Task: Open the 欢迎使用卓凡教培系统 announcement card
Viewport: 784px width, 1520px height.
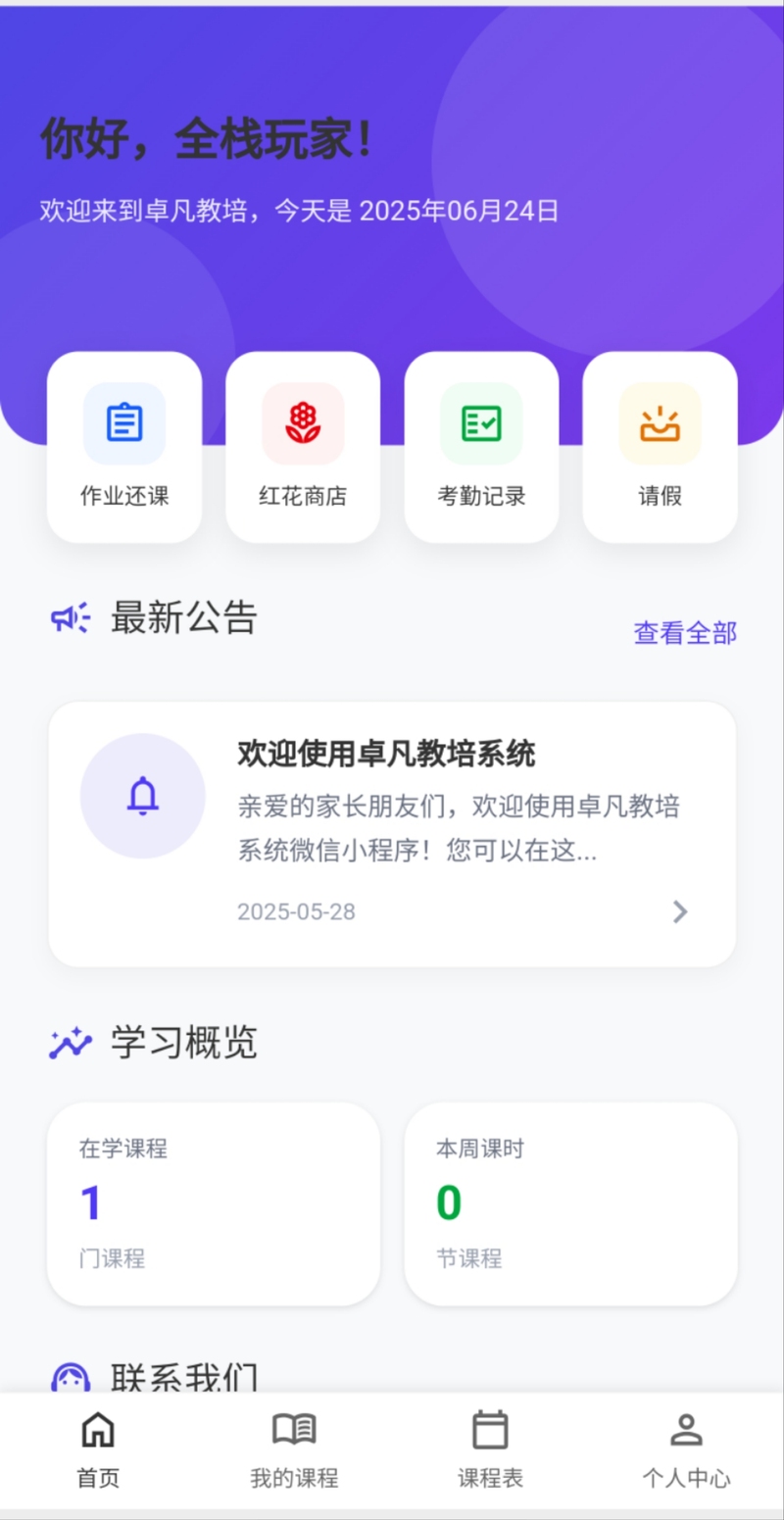Action: (x=392, y=834)
